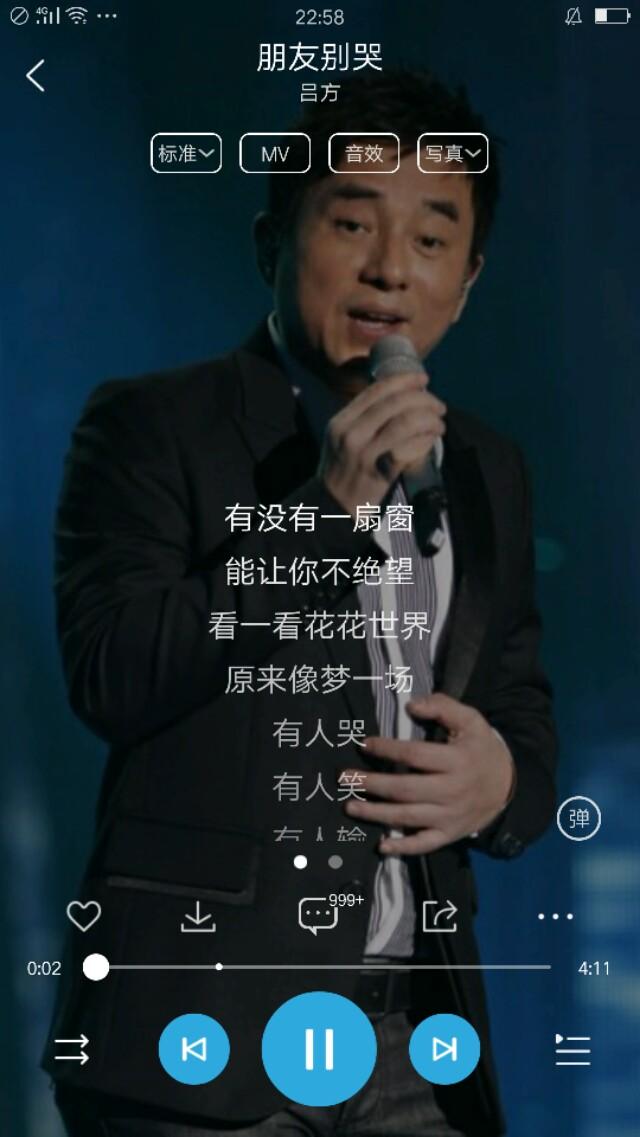The width and height of the screenshot is (640, 1137).
Task: Like this song with the heart icon
Action: point(84,915)
